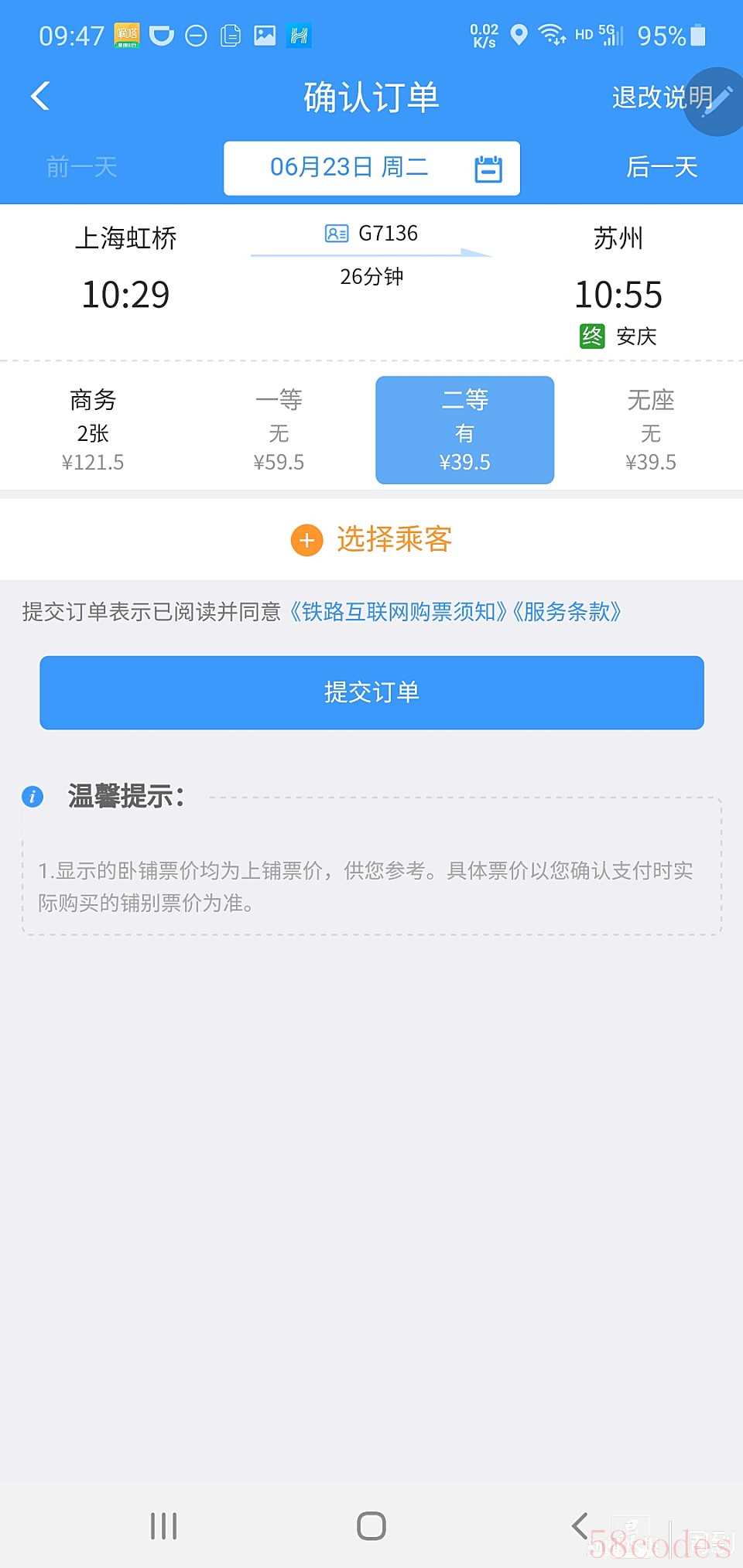Viewport: 743px width, 1568px height.
Task: Go to the system home screen
Action: pyautogui.click(x=371, y=1526)
